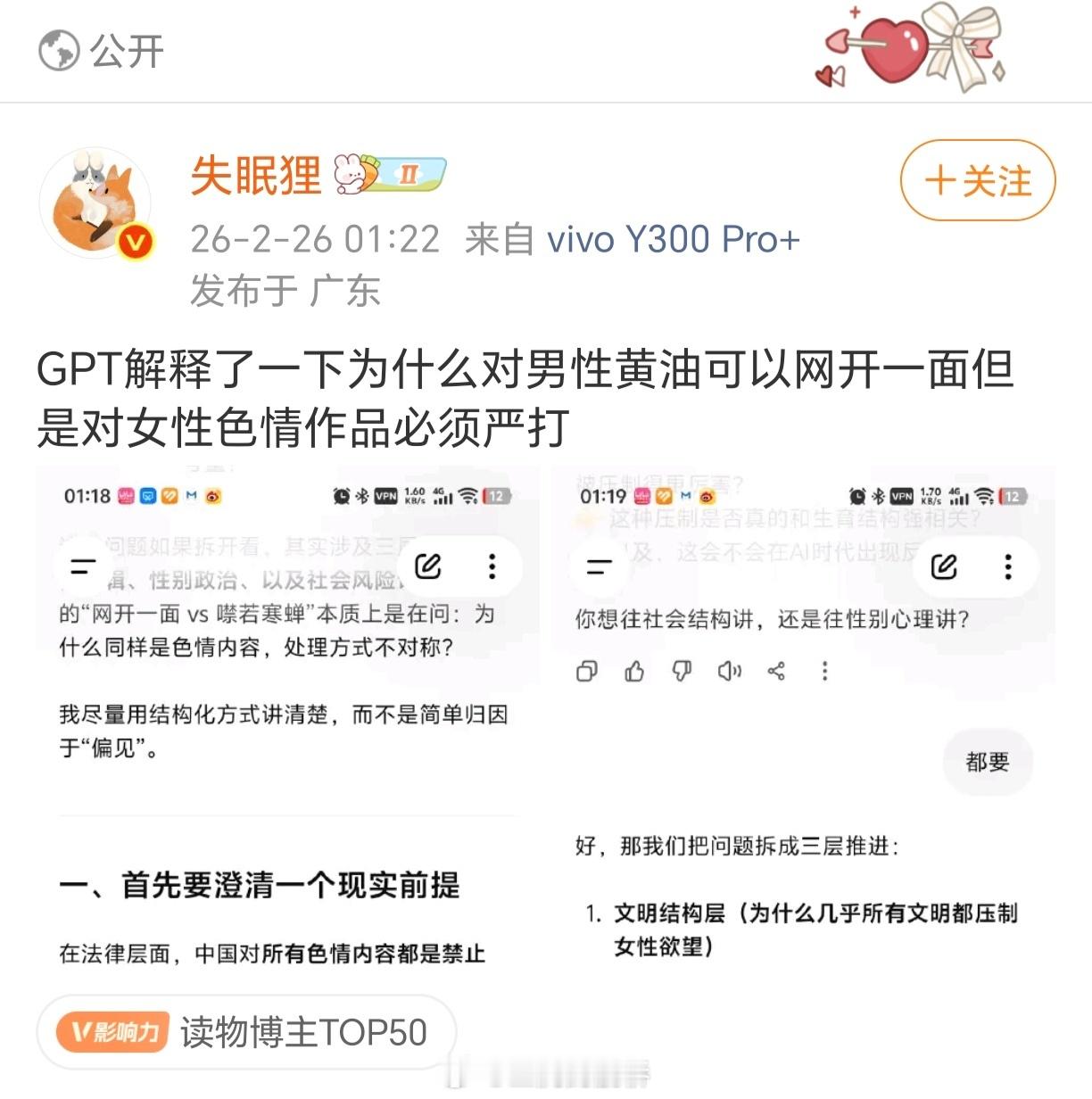Screen dimensions: 1092x1099
Task: Toggle follow by tapping 十关注 button
Action: (976, 180)
